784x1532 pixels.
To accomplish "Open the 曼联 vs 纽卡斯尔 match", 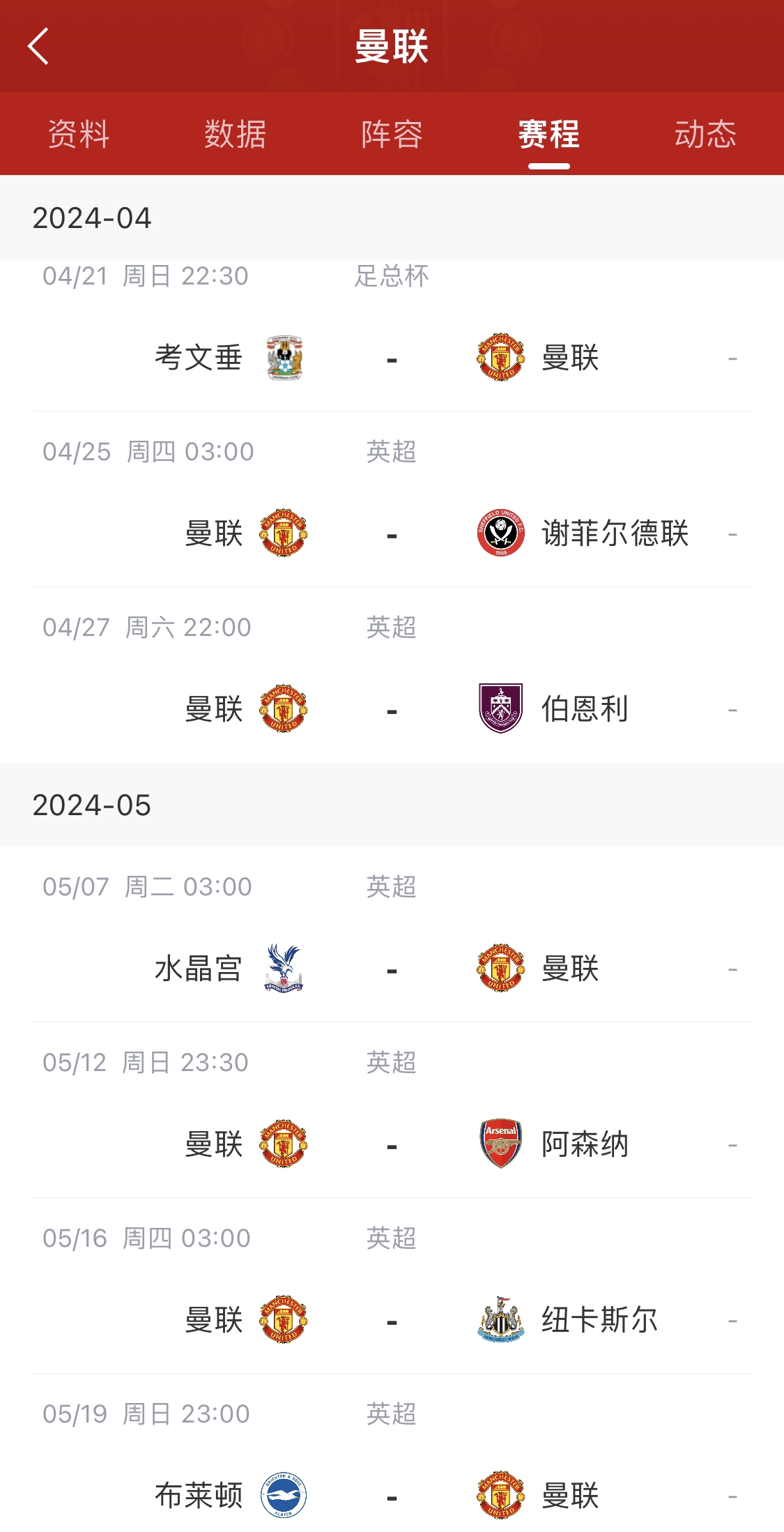I will [x=392, y=1286].
